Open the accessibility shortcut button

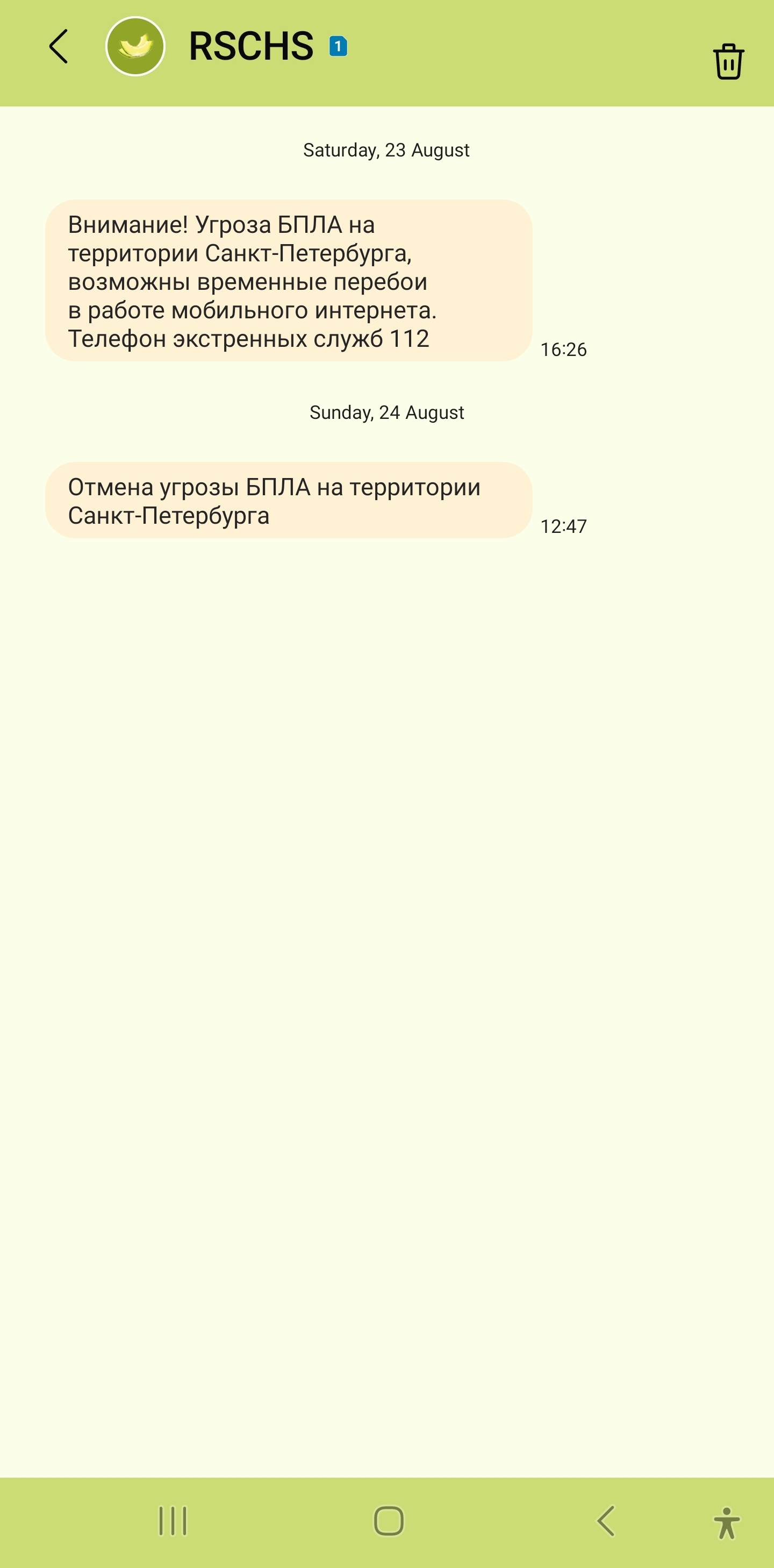(726, 1522)
